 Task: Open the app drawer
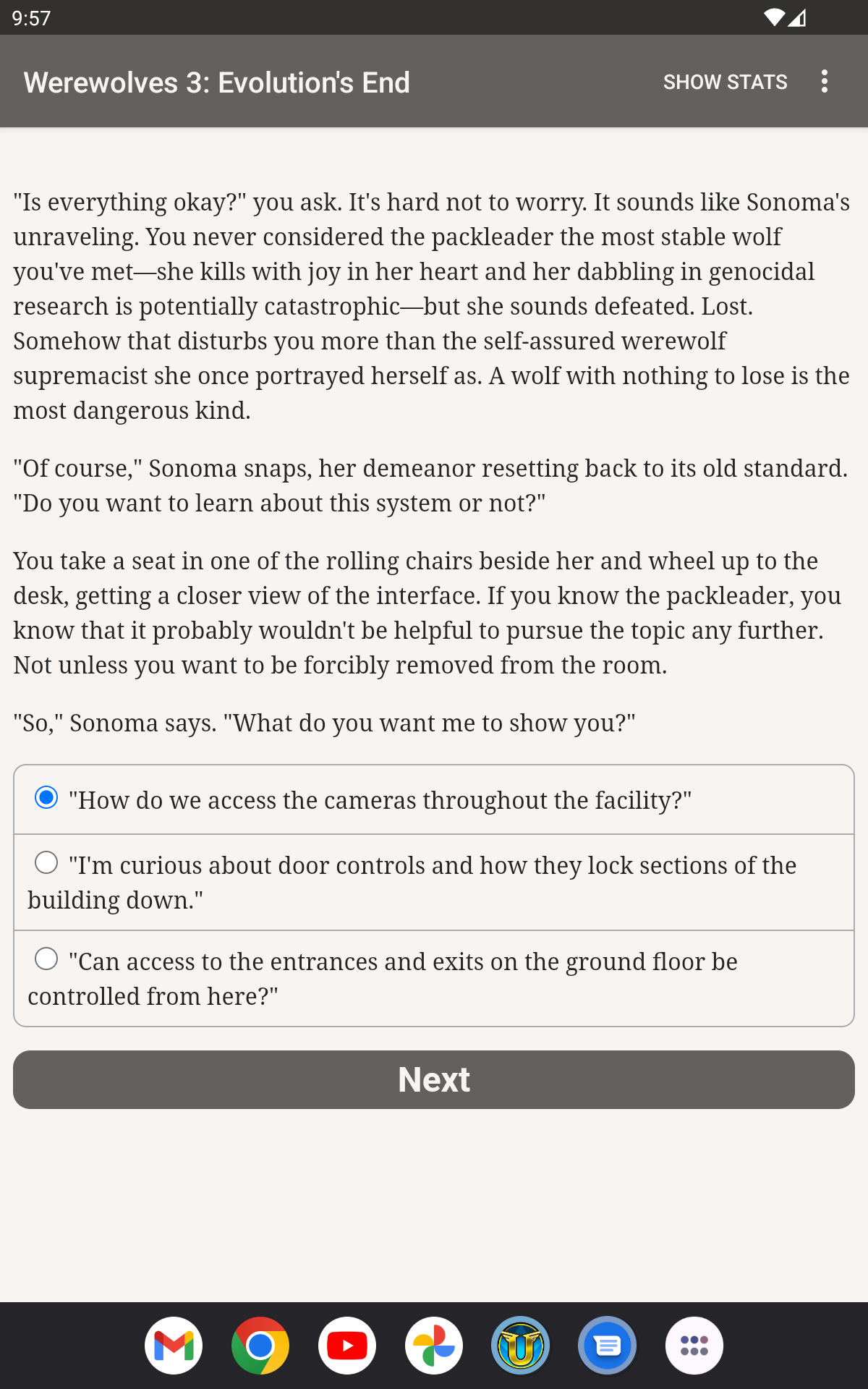pos(694,1346)
